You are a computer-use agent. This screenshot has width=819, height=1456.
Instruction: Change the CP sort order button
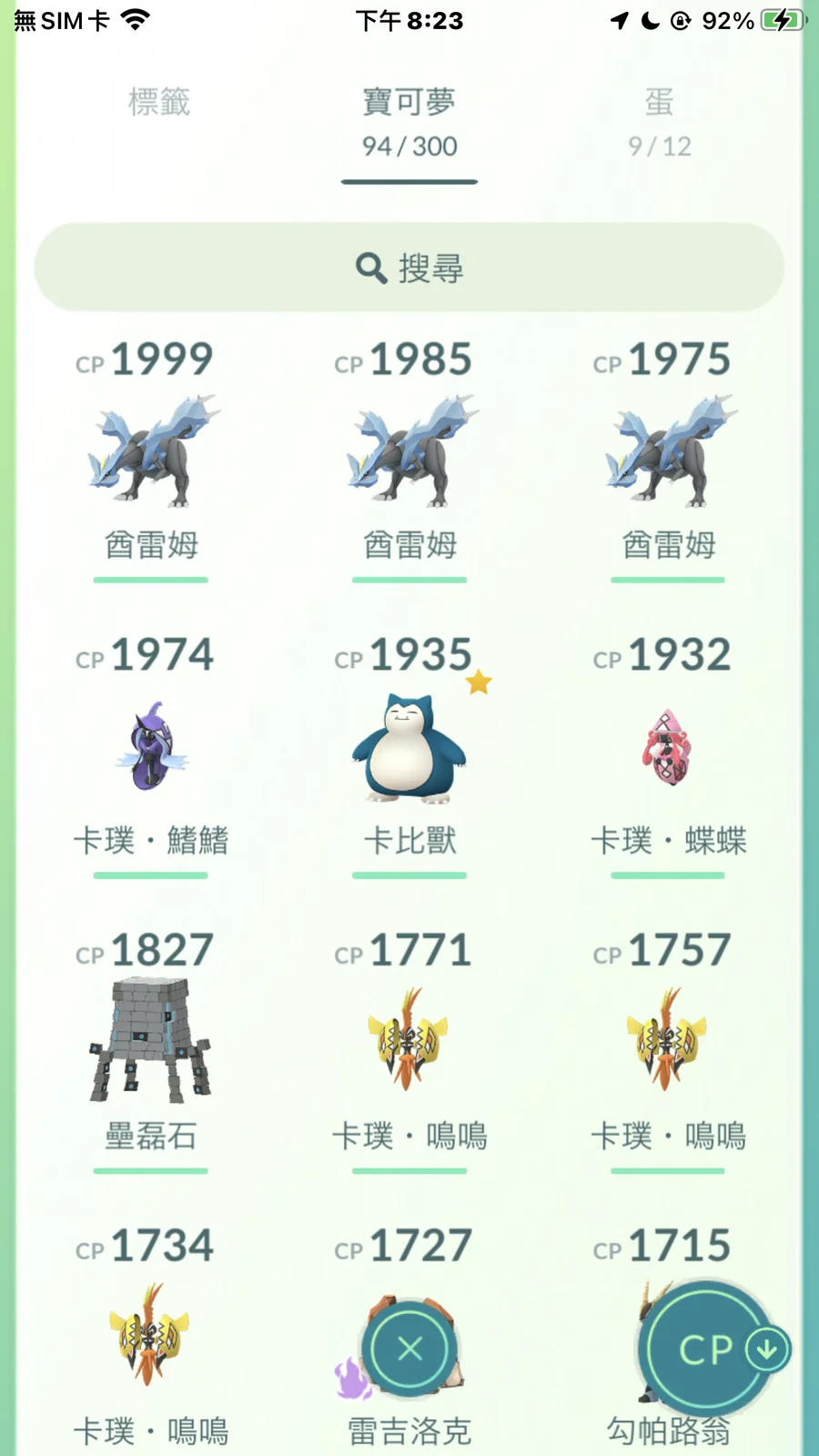coord(708,1349)
